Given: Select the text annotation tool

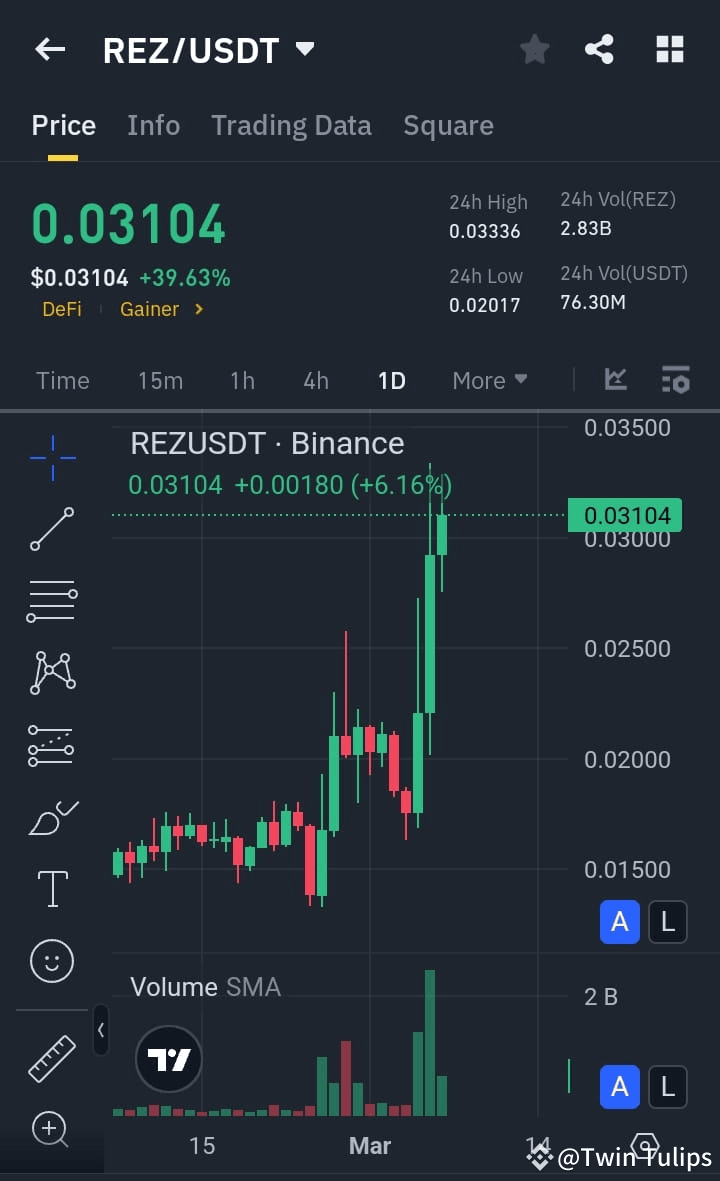Looking at the screenshot, I should (52, 888).
